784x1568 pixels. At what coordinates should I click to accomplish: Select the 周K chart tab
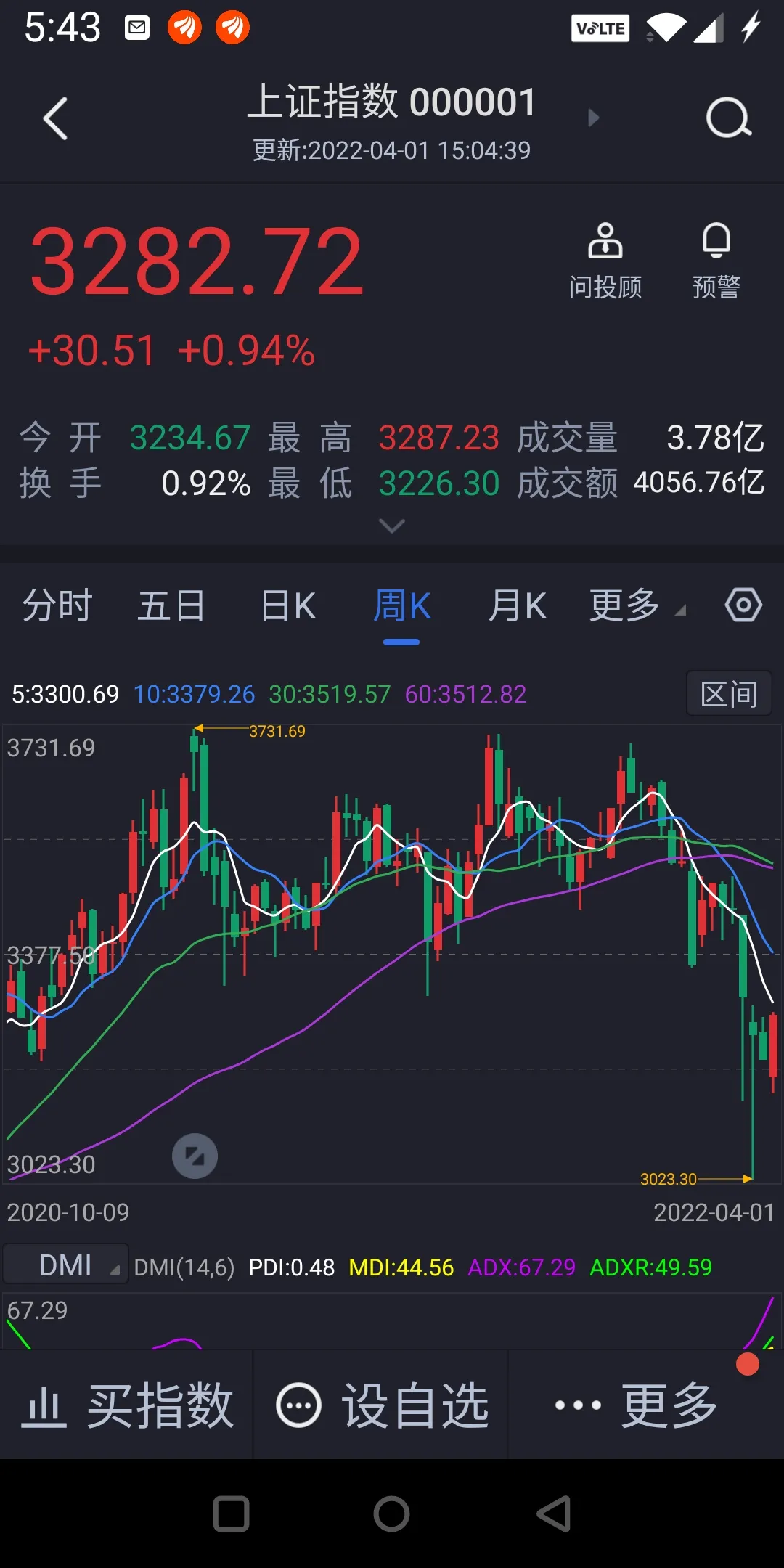402,605
